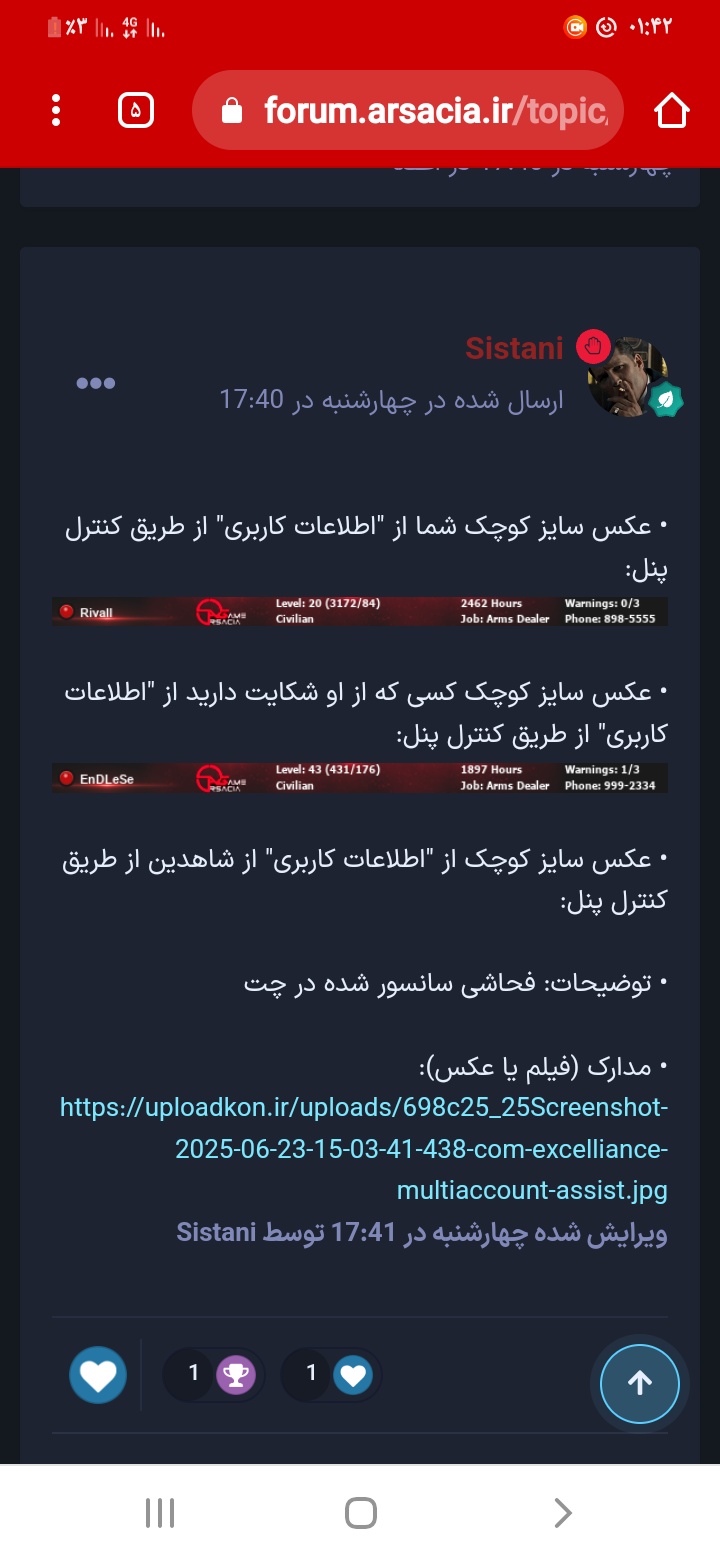Image resolution: width=720 pixels, height=1560 pixels.
Task: Open the tab switcher showing ۵ tabs
Action: click(136, 110)
